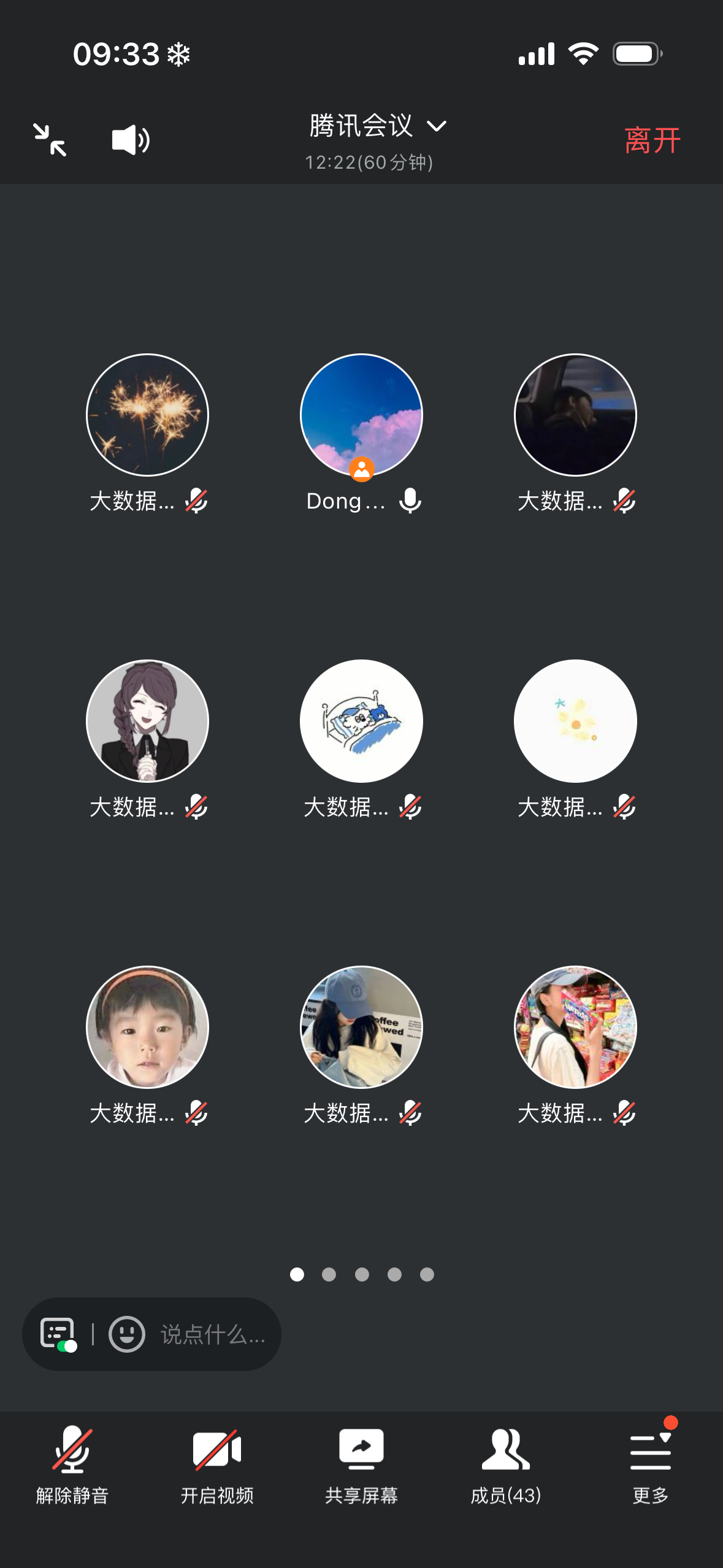Open the chat bubble settings icon
The height and width of the screenshot is (1568, 723).
(x=58, y=1334)
